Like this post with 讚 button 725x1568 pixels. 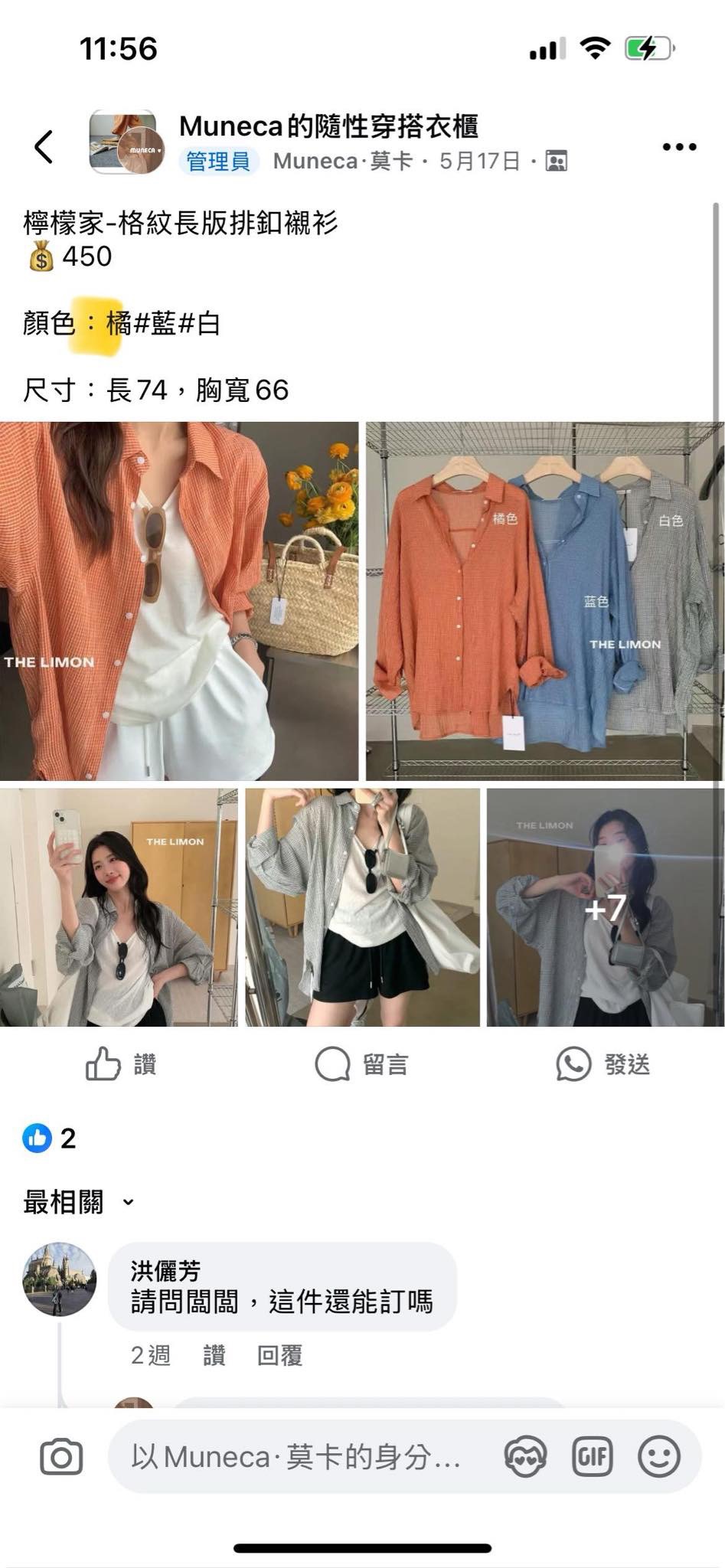[x=121, y=1064]
